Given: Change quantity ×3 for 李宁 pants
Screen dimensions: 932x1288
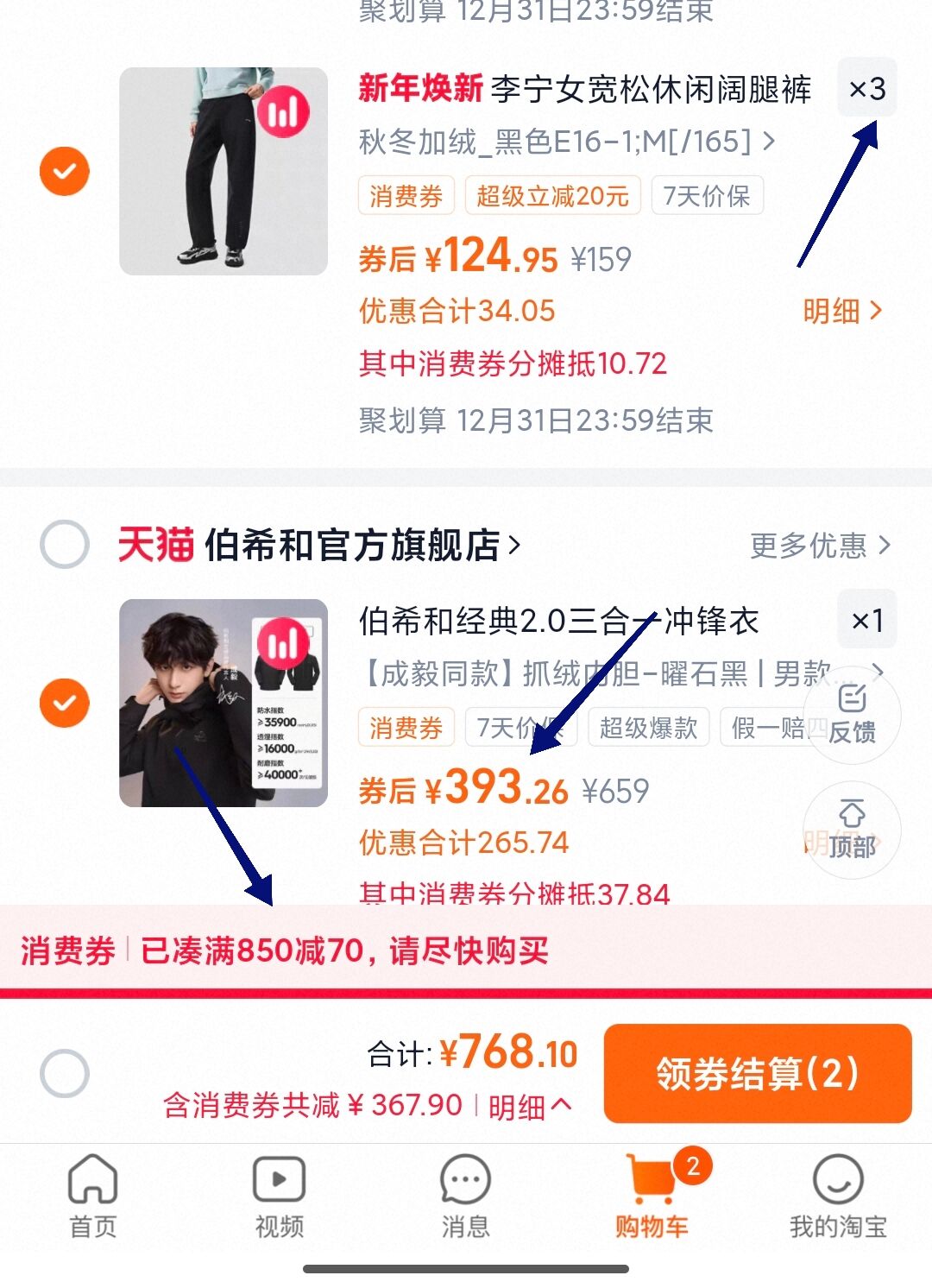Looking at the screenshot, I should coord(867,88).
